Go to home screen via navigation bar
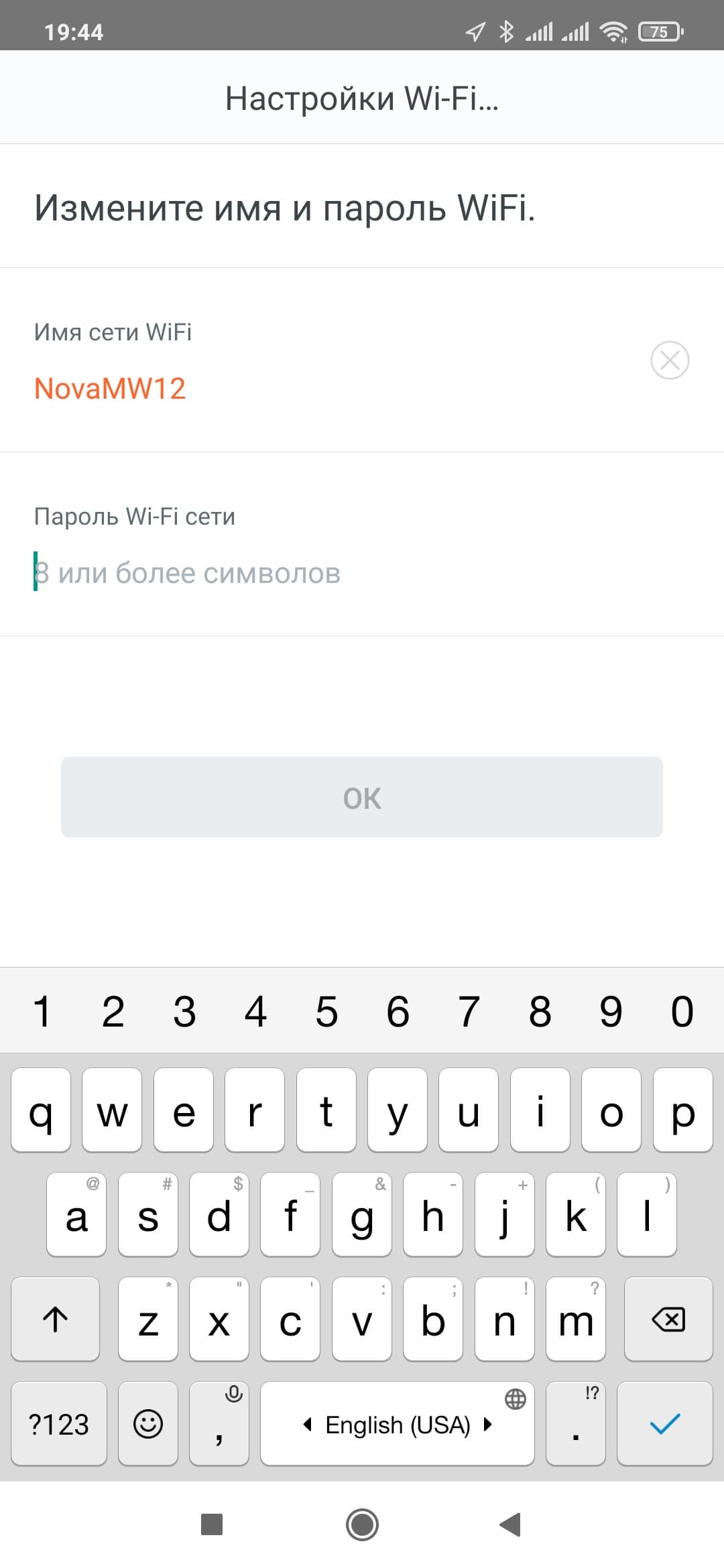Screen dimensions: 724x1568 [x=362, y=1524]
